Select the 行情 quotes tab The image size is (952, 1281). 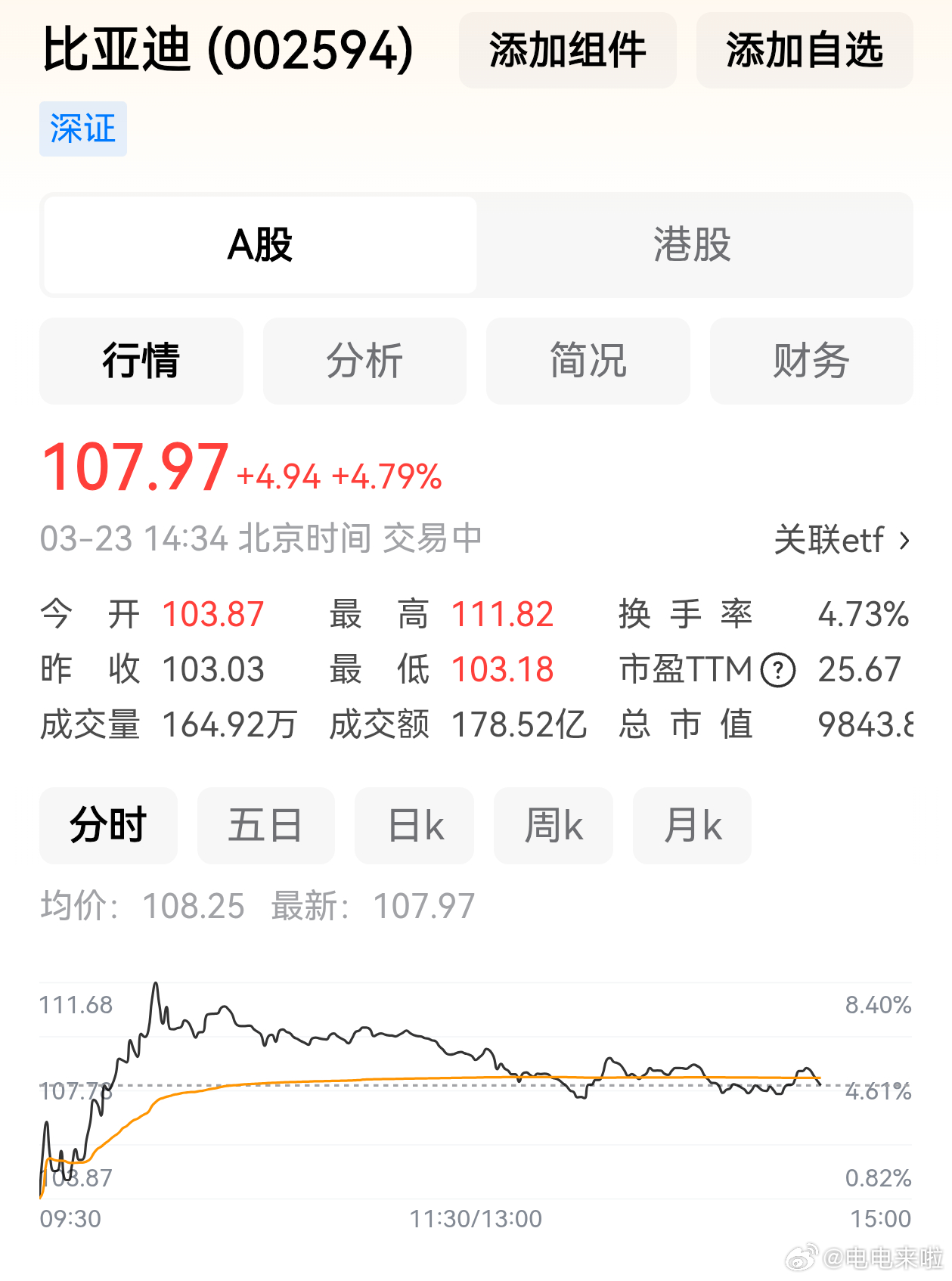141,361
